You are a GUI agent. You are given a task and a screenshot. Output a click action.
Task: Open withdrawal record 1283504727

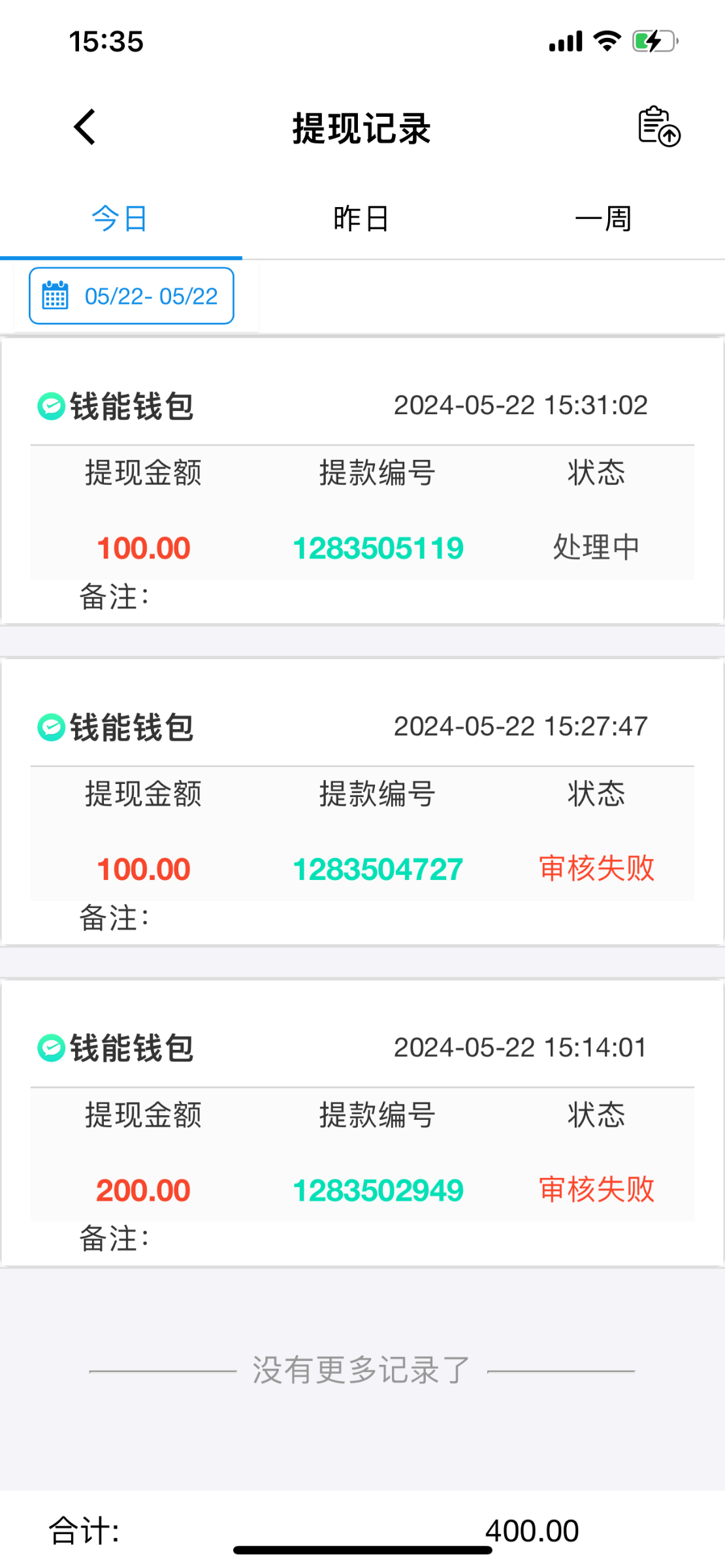pos(378,870)
